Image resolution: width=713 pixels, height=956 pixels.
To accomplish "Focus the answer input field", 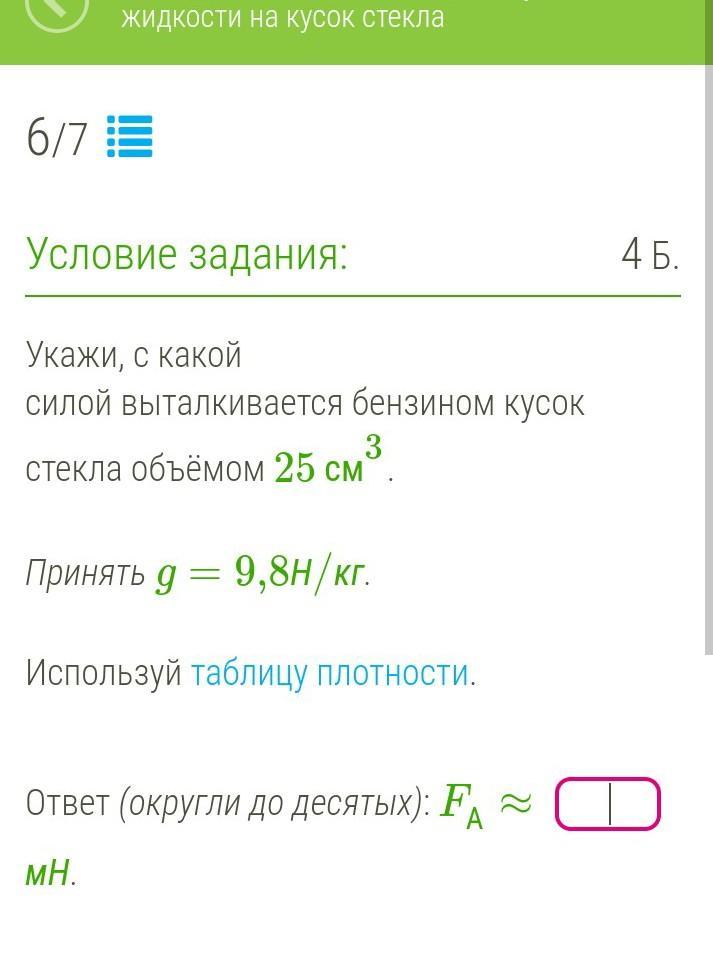I will pyautogui.click(x=608, y=804).
